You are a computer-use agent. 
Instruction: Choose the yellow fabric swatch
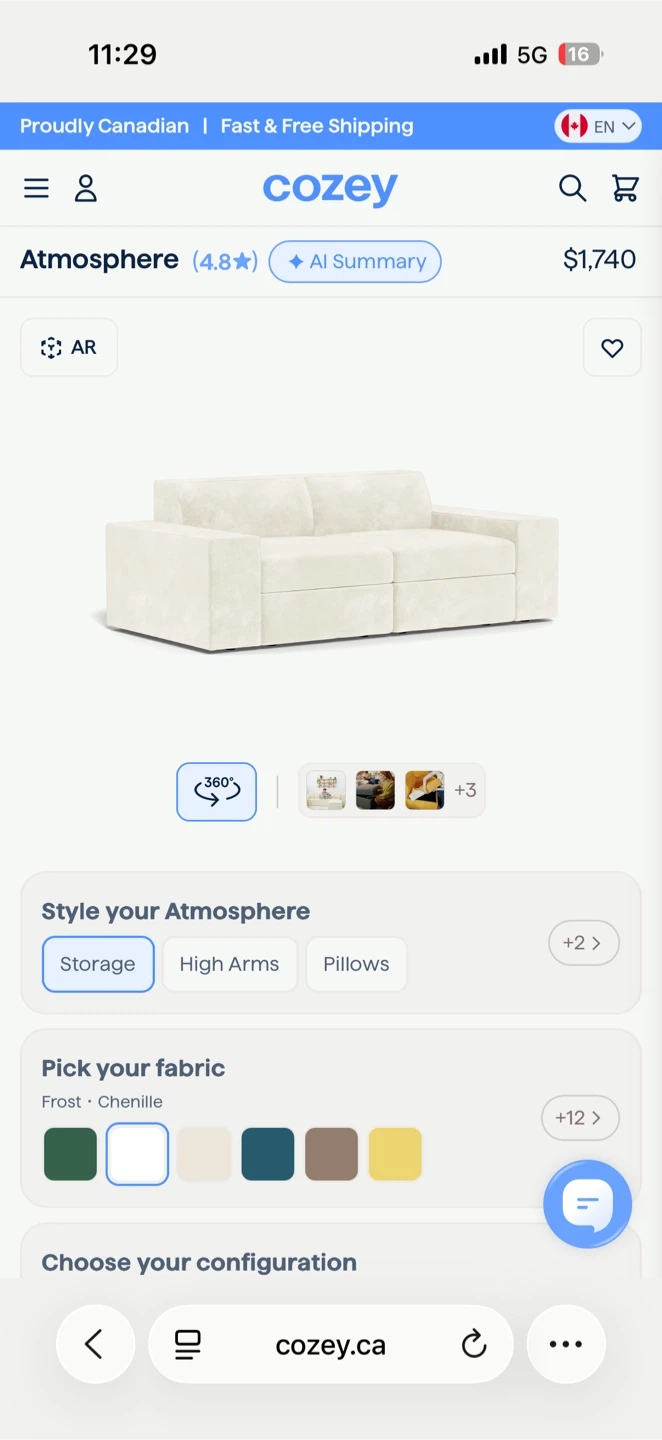point(395,1154)
